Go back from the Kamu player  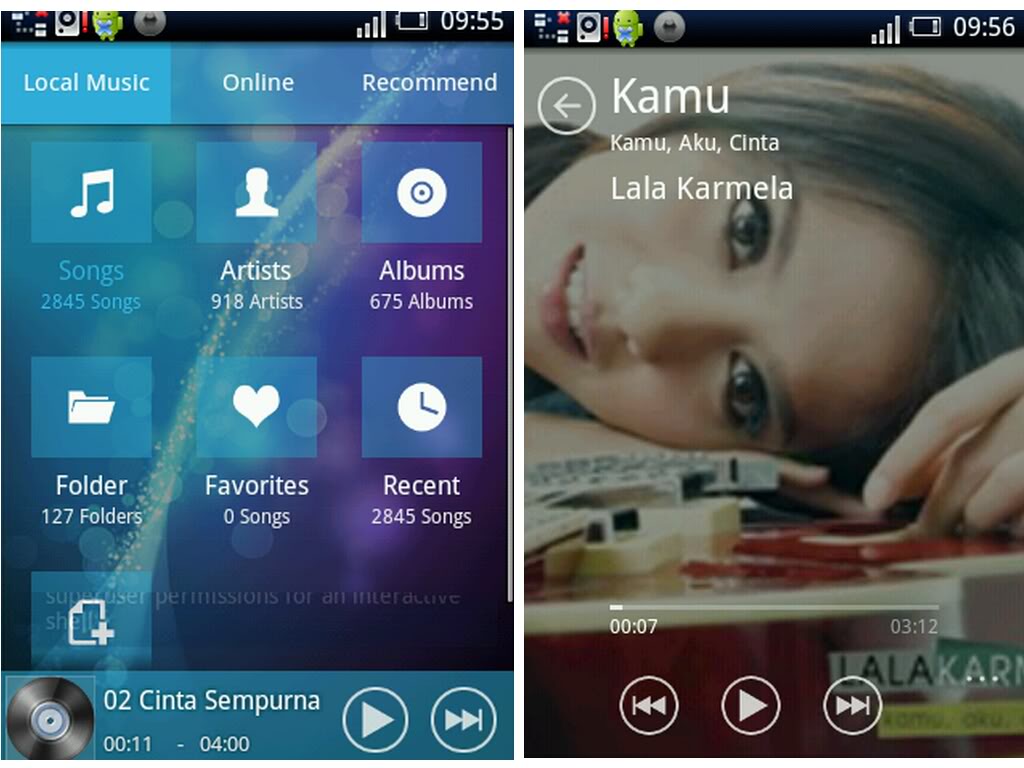pos(566,105)
